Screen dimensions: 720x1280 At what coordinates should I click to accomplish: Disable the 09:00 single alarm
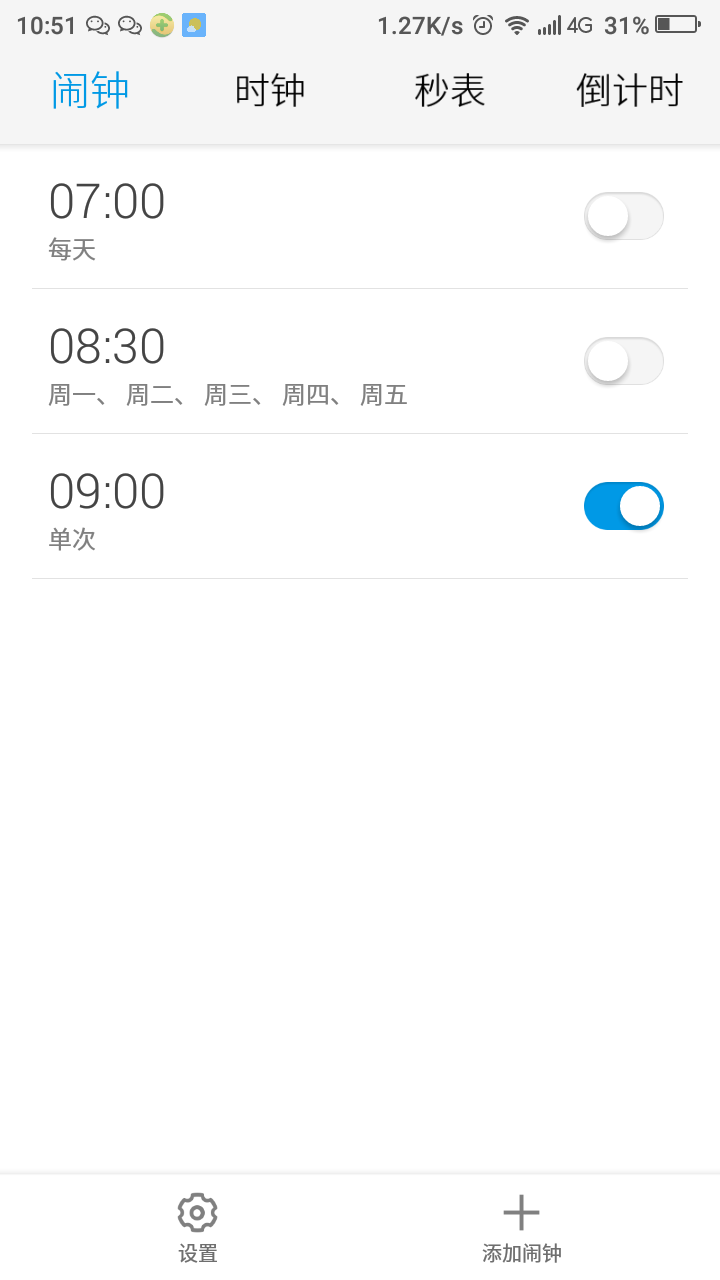623,506
